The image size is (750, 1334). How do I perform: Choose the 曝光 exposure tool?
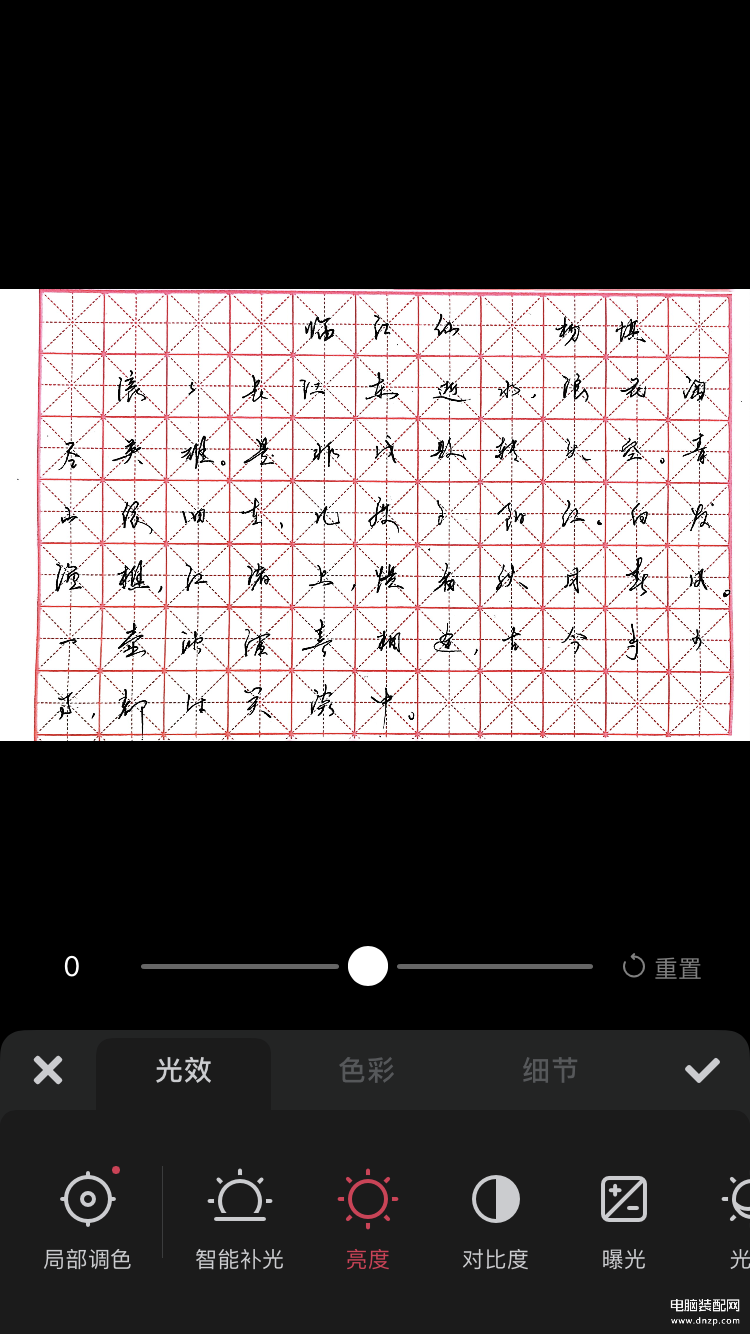pos(623,1216)
